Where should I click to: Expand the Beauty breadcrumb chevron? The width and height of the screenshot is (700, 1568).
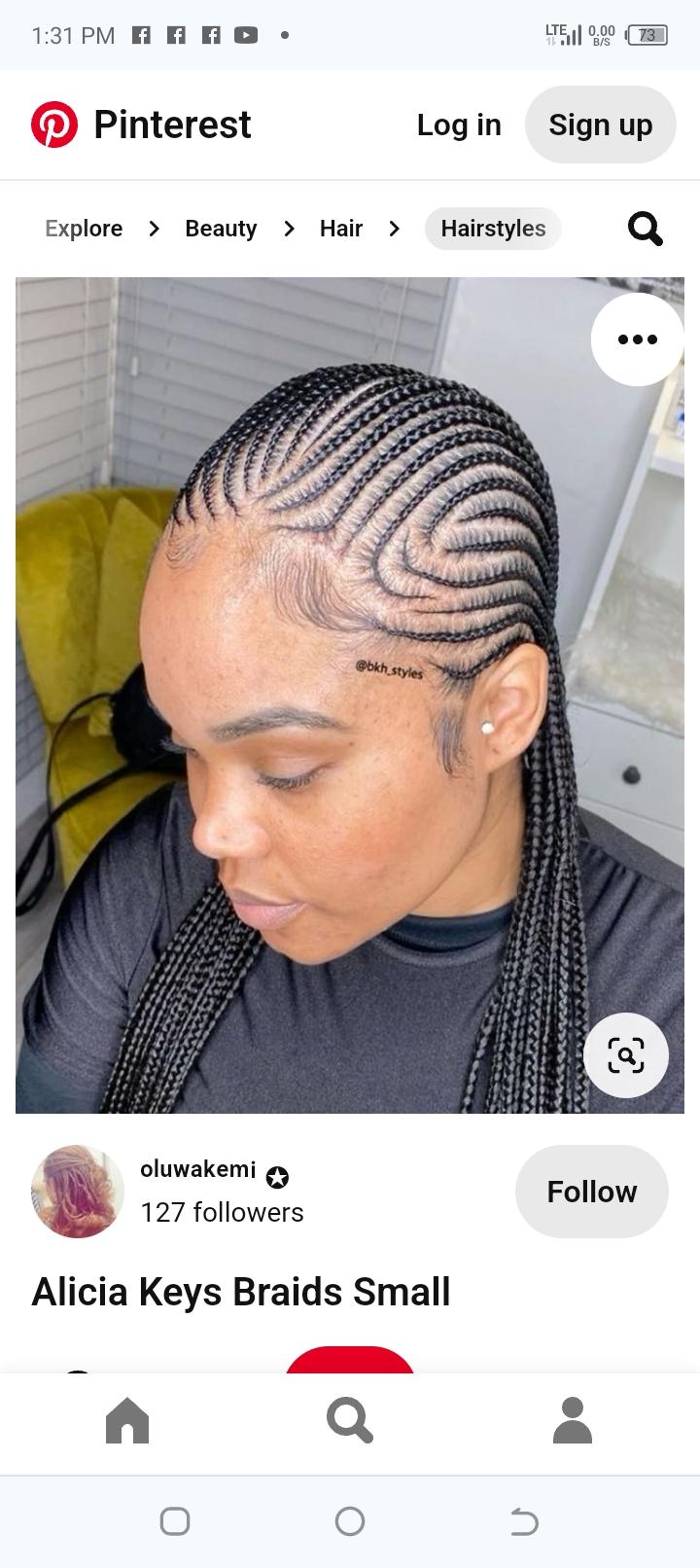coord(289,229)
